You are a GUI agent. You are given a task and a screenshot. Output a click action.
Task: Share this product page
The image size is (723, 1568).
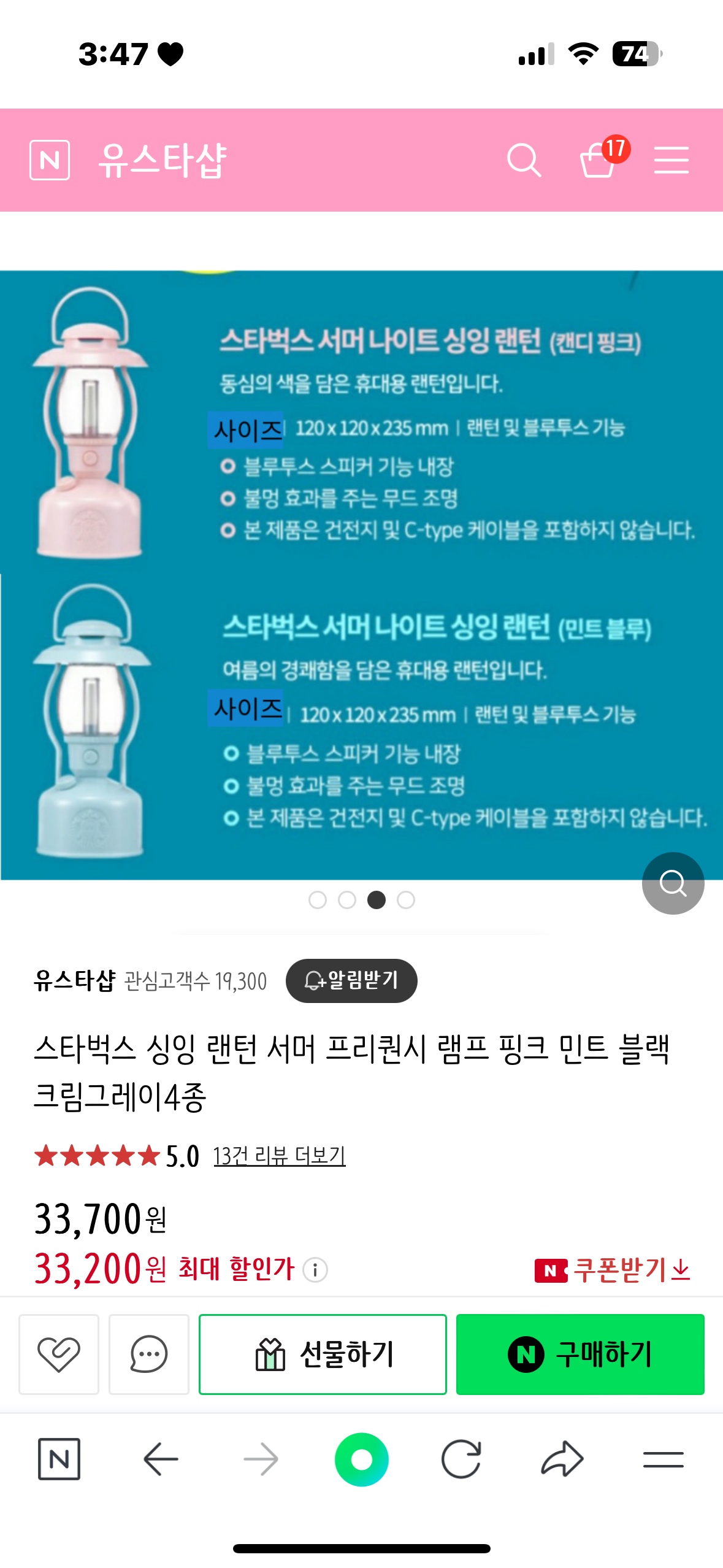point(562,1459)
